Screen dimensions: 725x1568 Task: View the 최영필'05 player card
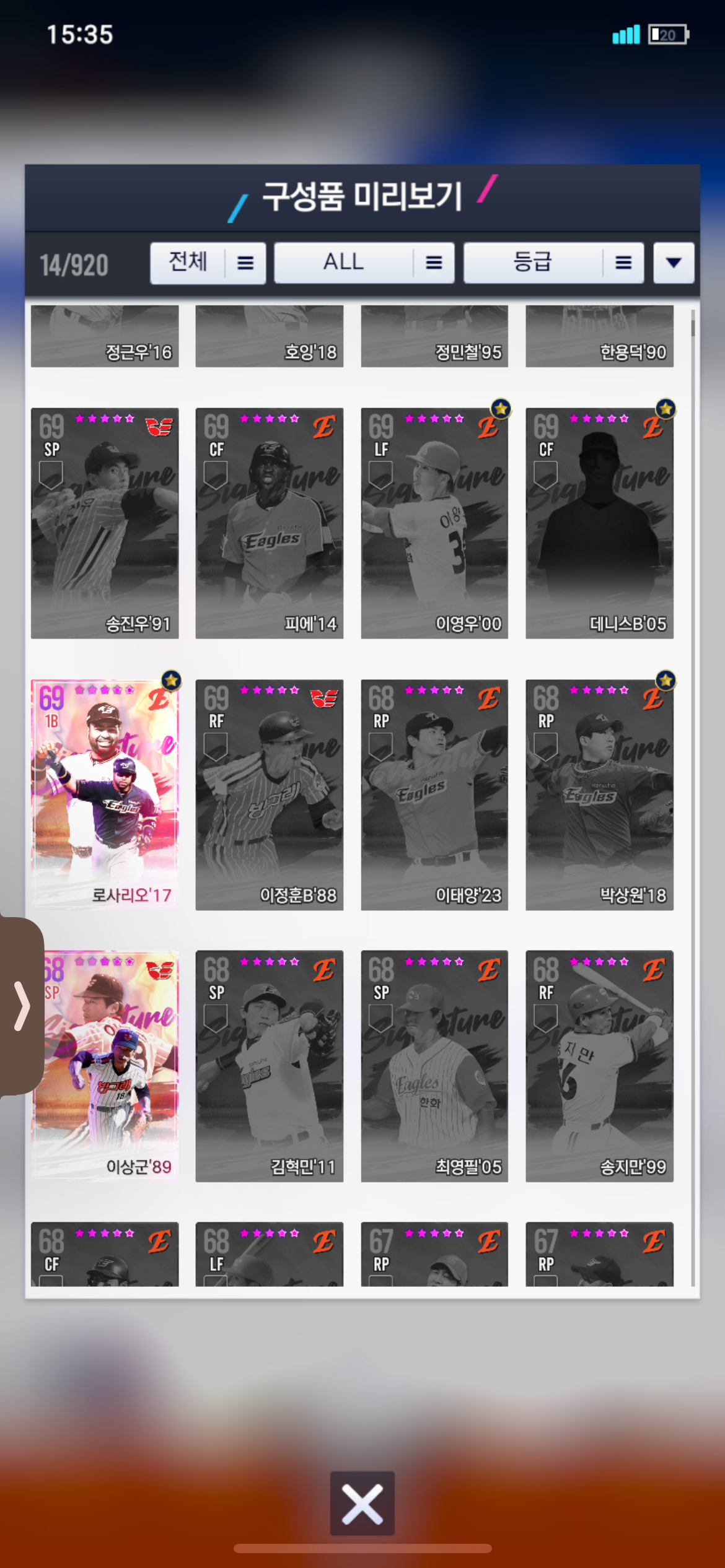434,1066
